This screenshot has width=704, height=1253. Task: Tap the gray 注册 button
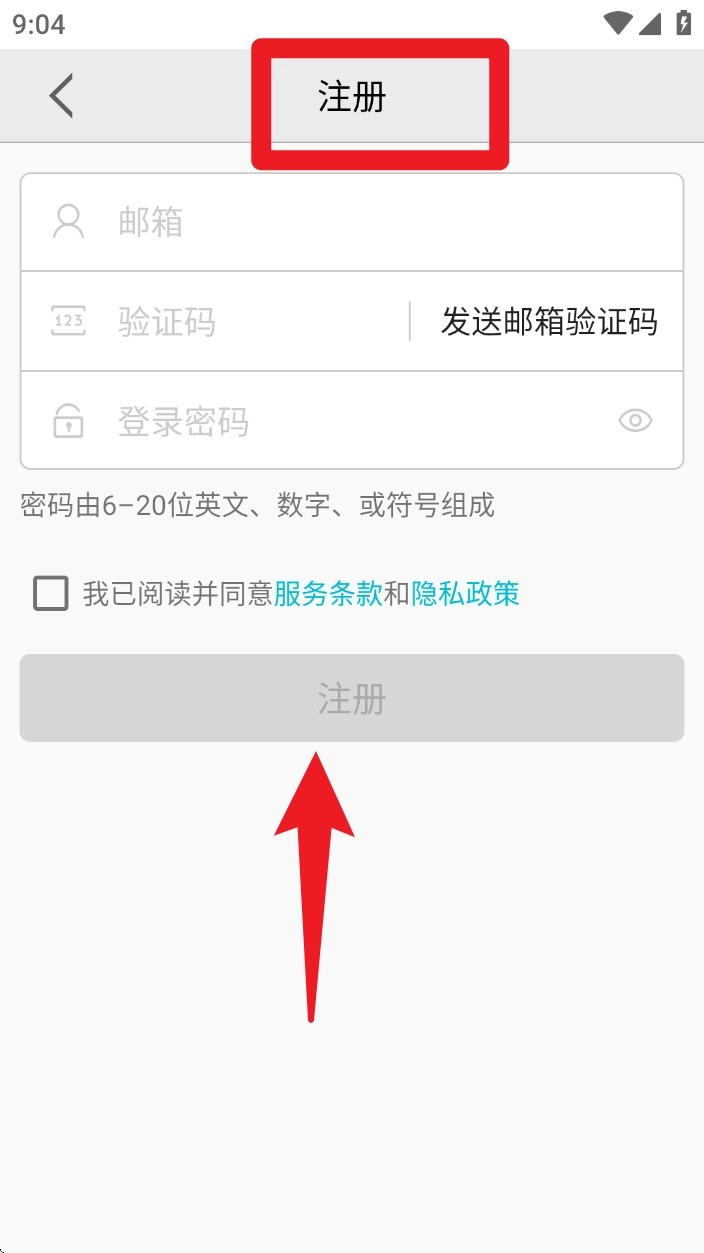pyautogui.click(x=352, y=698)
